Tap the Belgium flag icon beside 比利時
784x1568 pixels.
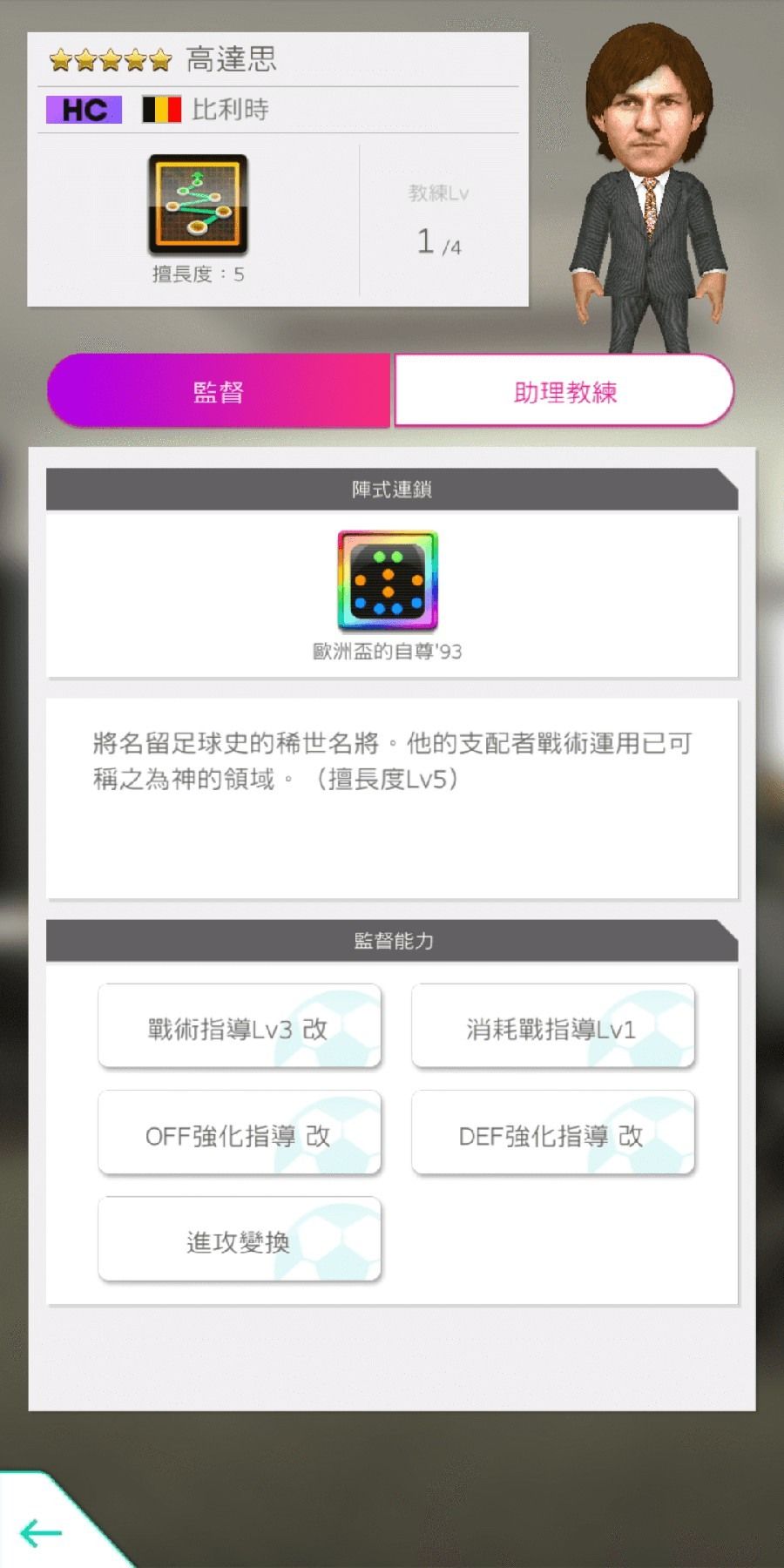pyautogui.click(x=161, y=110)
